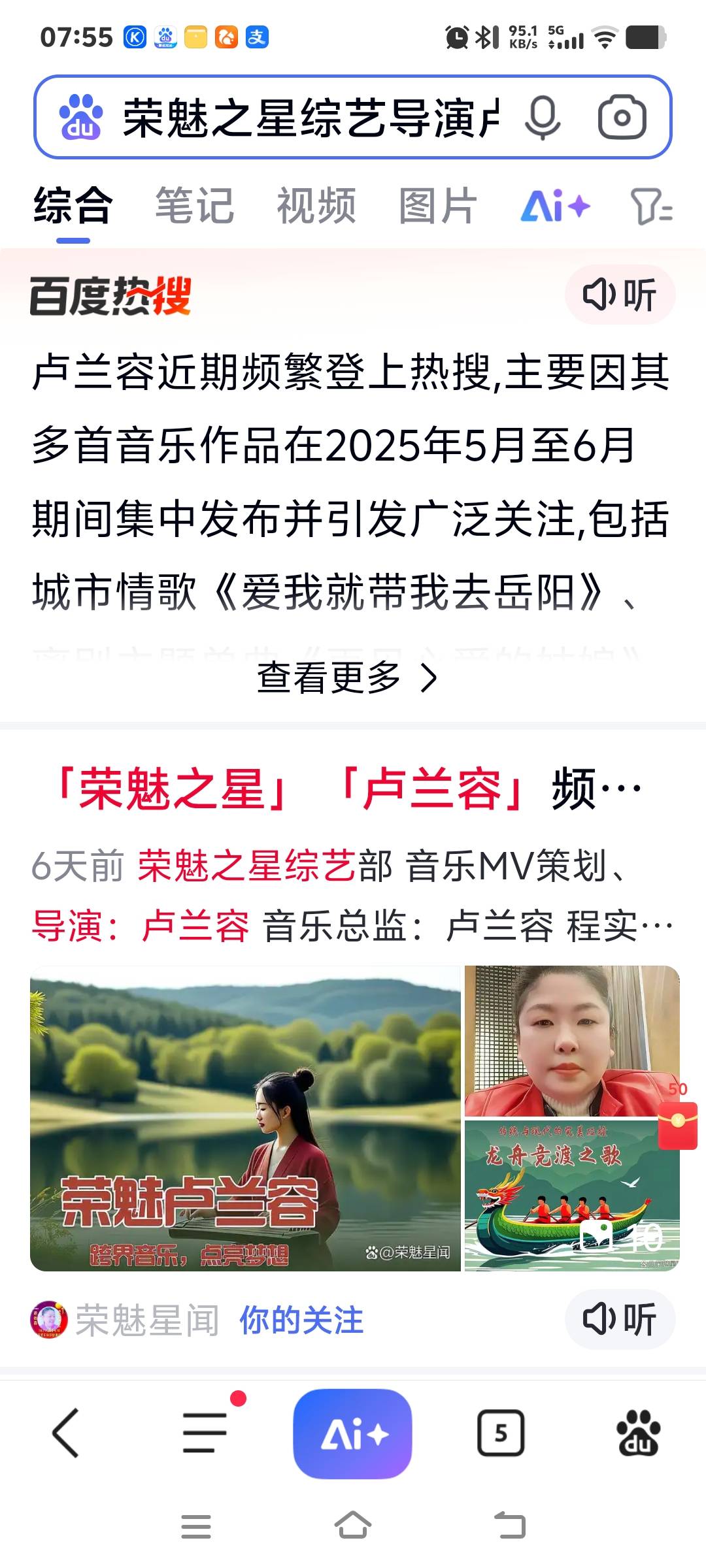The image size is (706, 1568).
Task: Open the 「荣魅之星」「卢兰容」 result title
Action: point(346,789)
